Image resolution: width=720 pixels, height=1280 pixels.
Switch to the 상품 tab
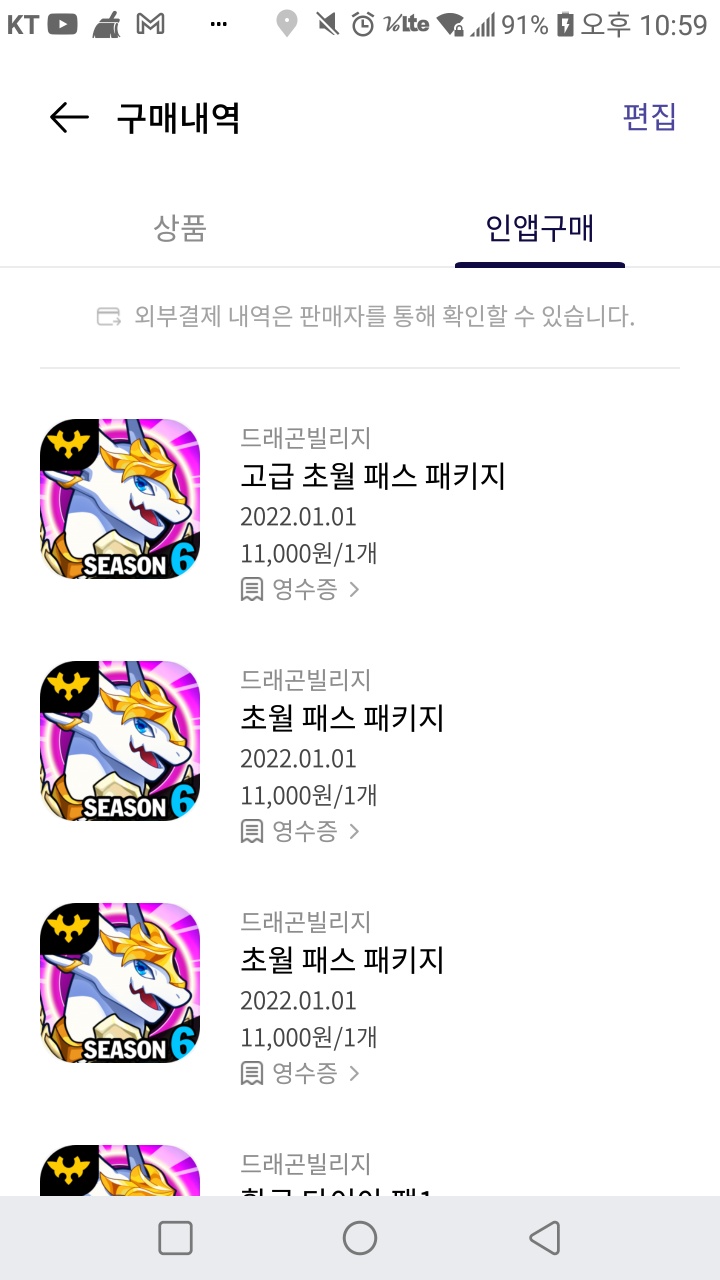click(180, 228)
